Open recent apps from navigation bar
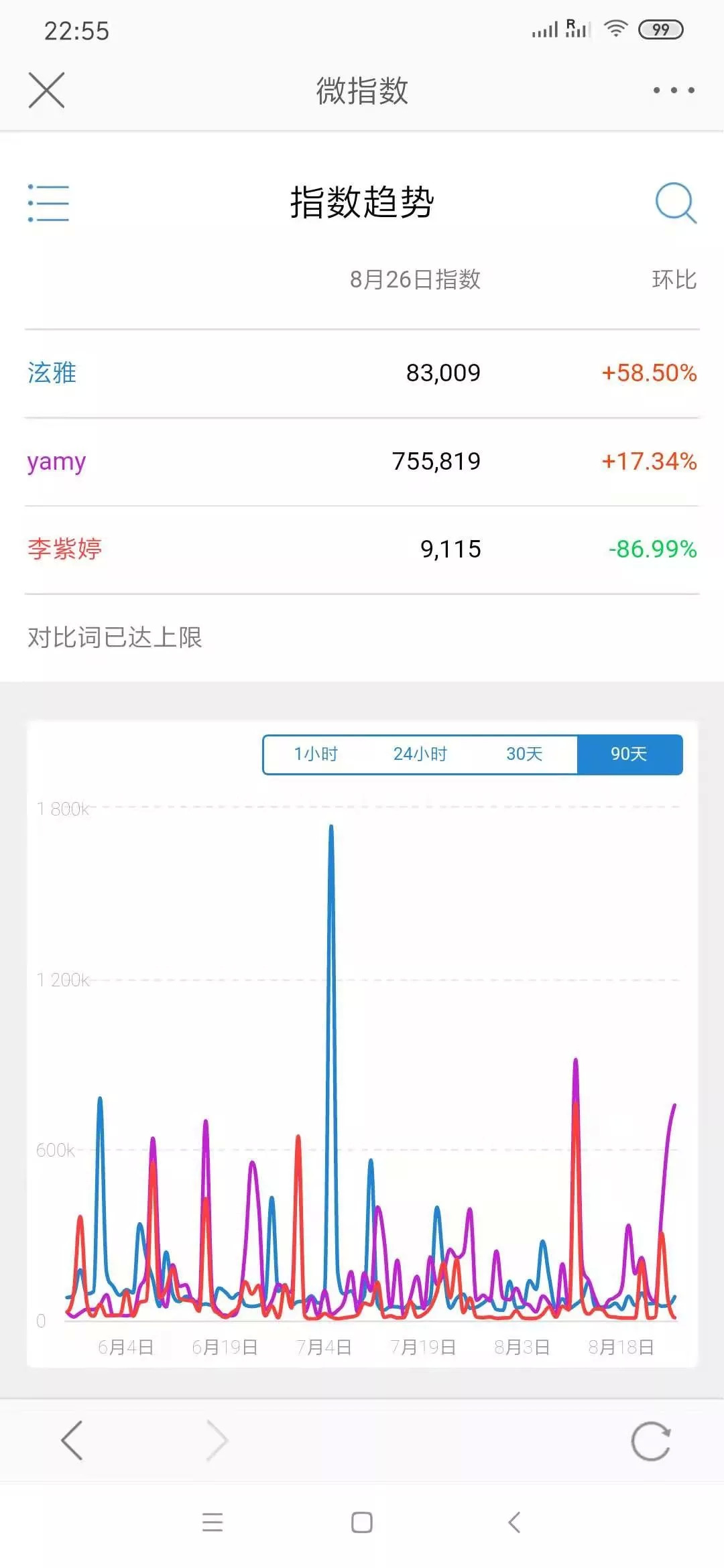The width and height of the screenshot is (724, 1568). click(213, 1522)
